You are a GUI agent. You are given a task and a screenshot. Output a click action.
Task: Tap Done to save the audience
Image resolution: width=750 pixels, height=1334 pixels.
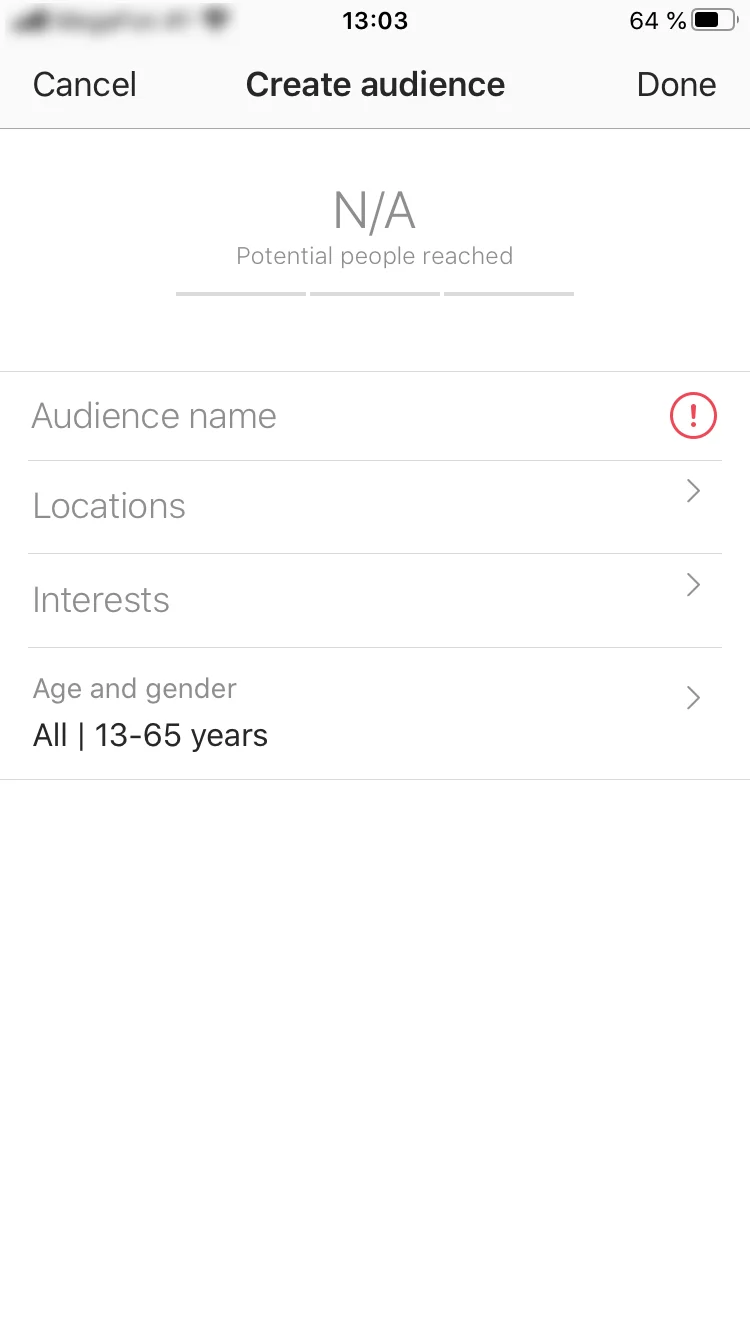[676, 85]
